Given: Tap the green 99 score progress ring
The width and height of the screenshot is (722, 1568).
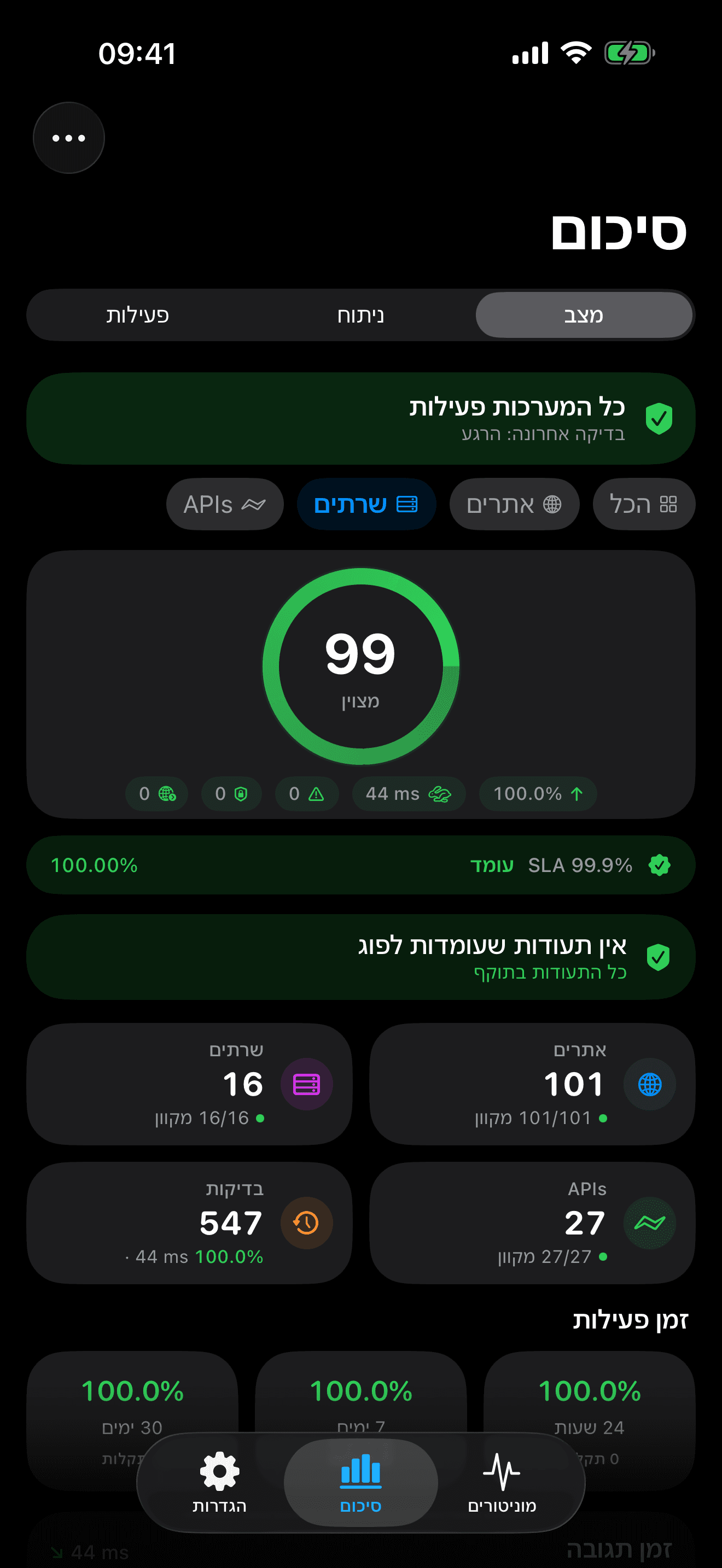Looking at the screenshot, I should 360,666.
